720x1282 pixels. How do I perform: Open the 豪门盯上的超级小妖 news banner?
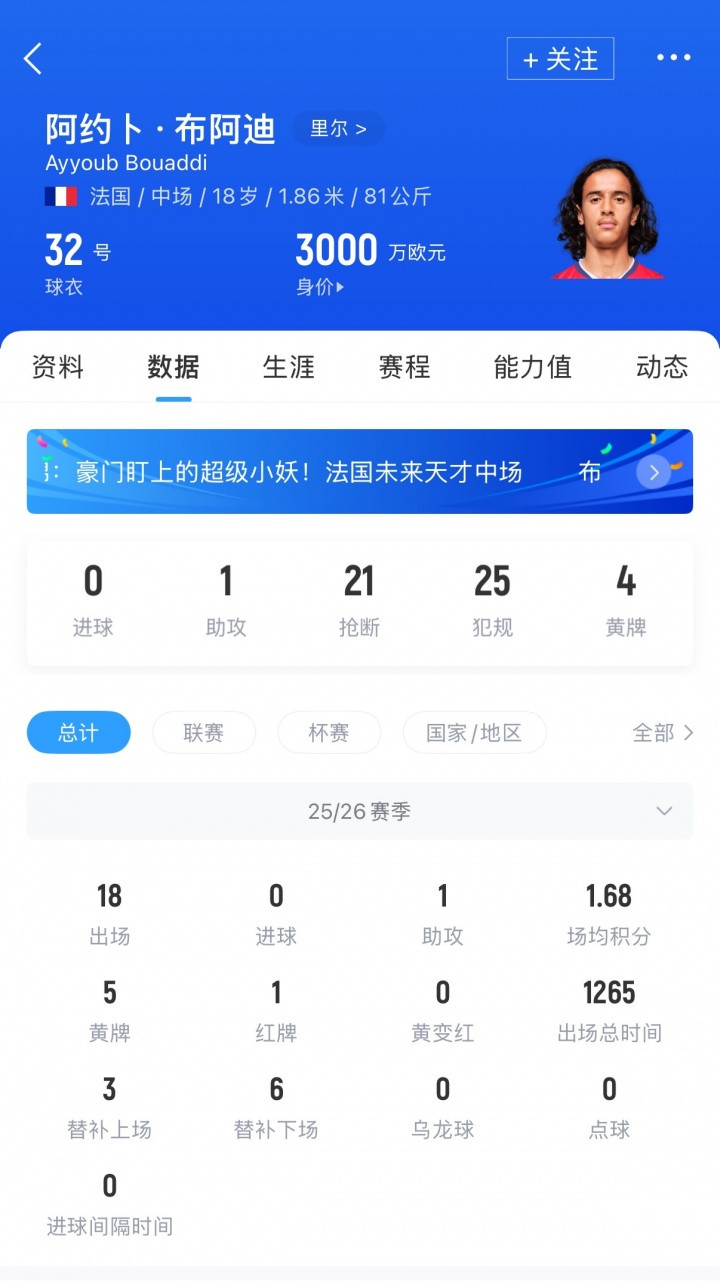pos(360,472)
